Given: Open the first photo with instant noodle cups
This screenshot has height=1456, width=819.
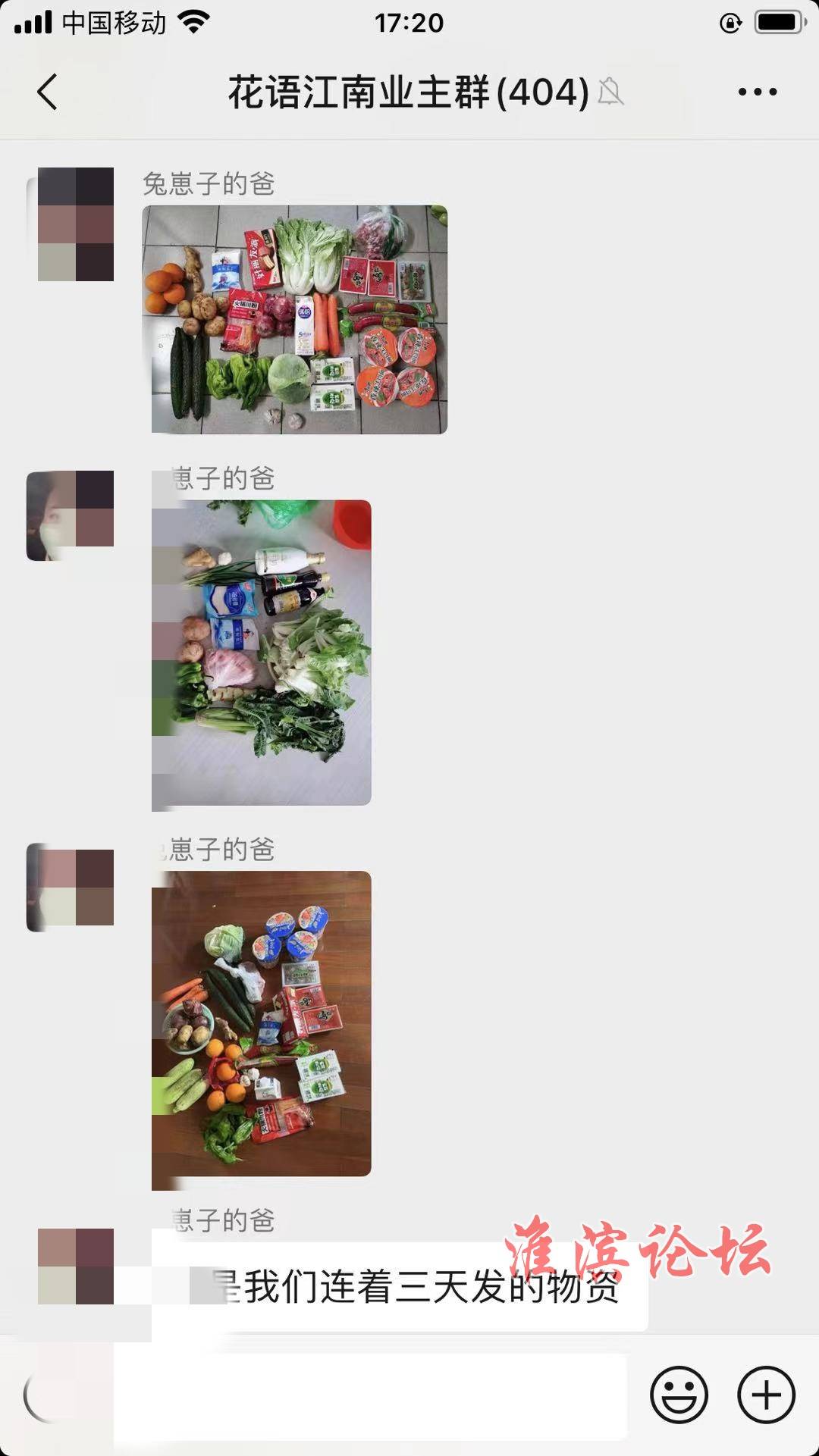Looking at the screenshot, I should coord(296,319).
